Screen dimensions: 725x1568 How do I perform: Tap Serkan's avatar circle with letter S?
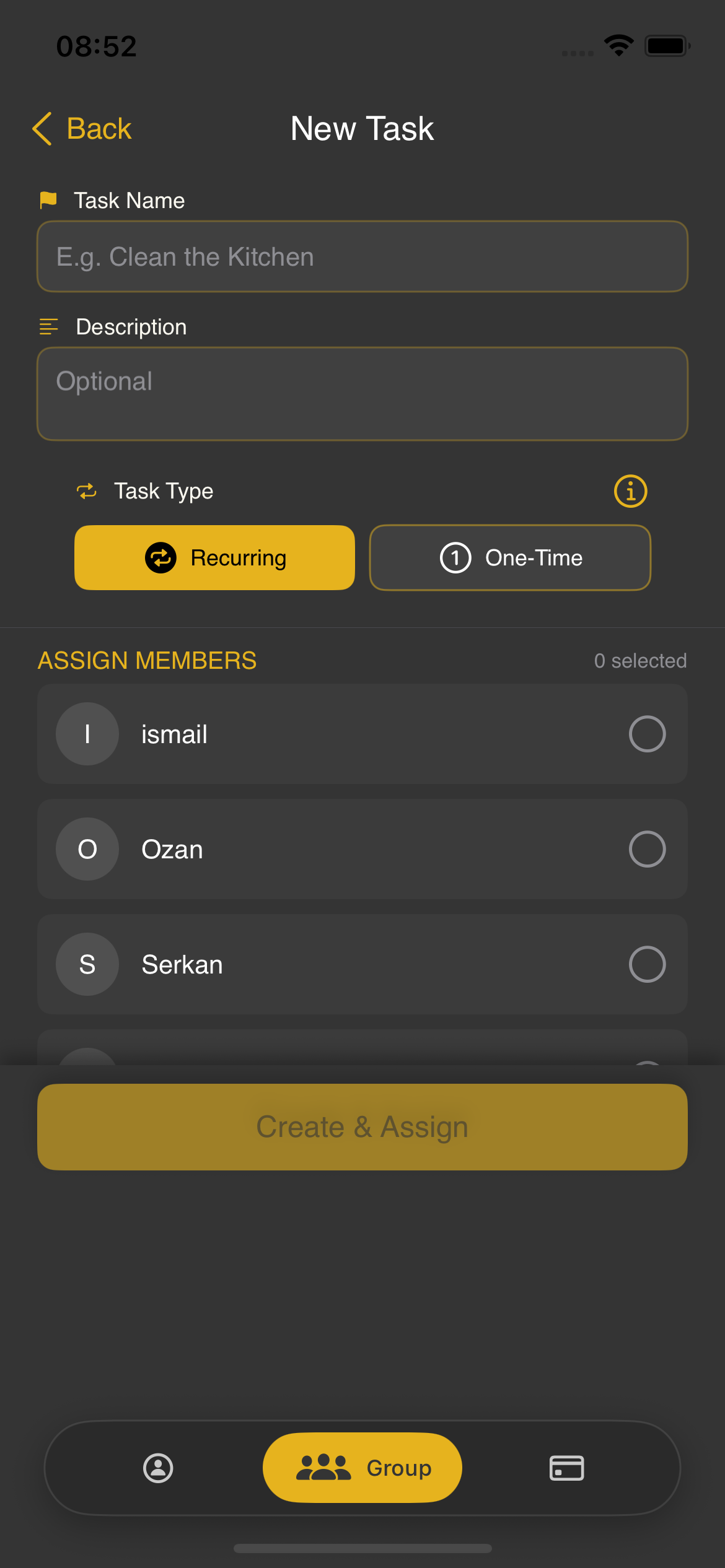coord(87,964)
